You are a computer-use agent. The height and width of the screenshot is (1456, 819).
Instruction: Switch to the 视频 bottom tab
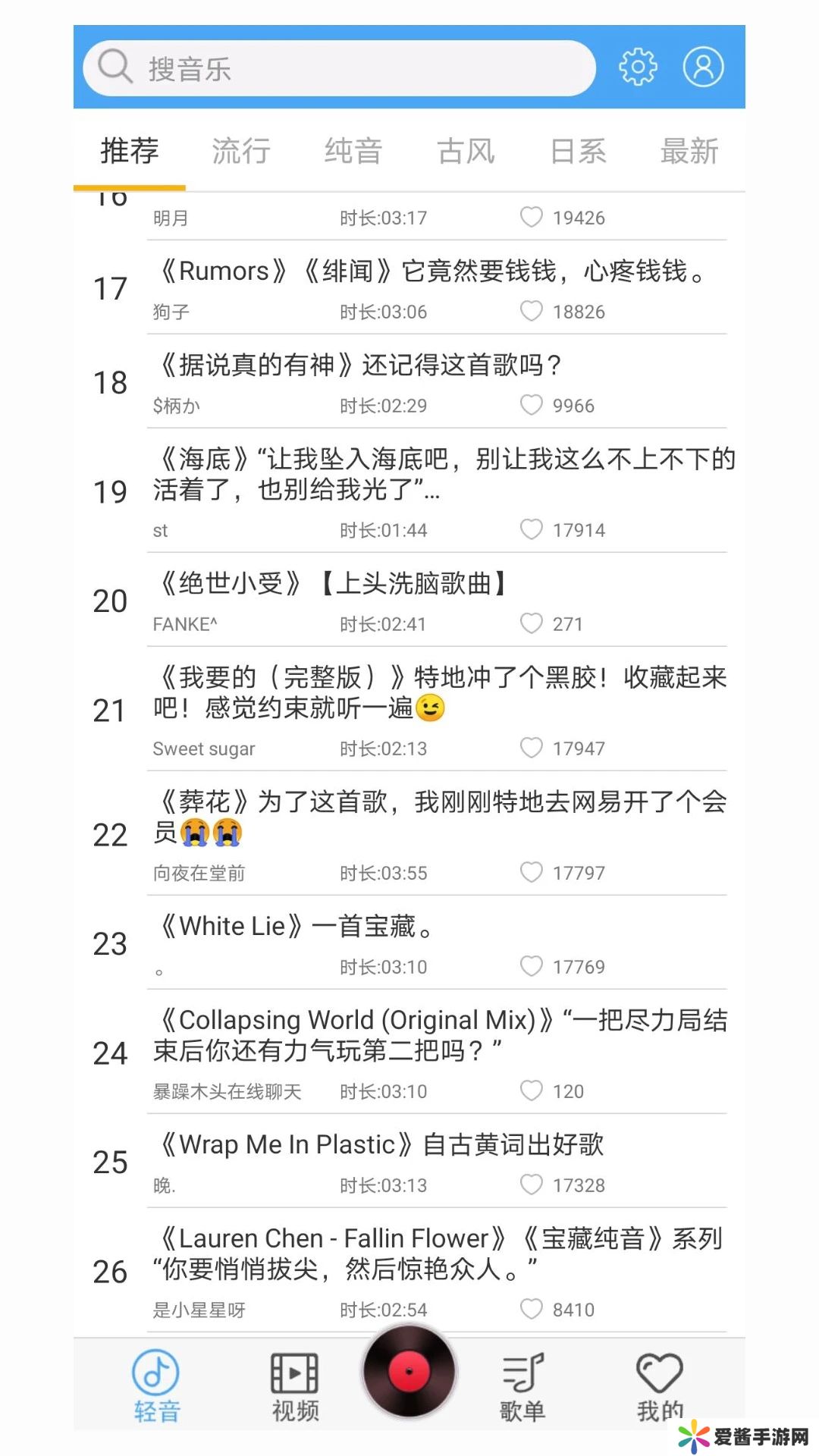[295, 1386]
